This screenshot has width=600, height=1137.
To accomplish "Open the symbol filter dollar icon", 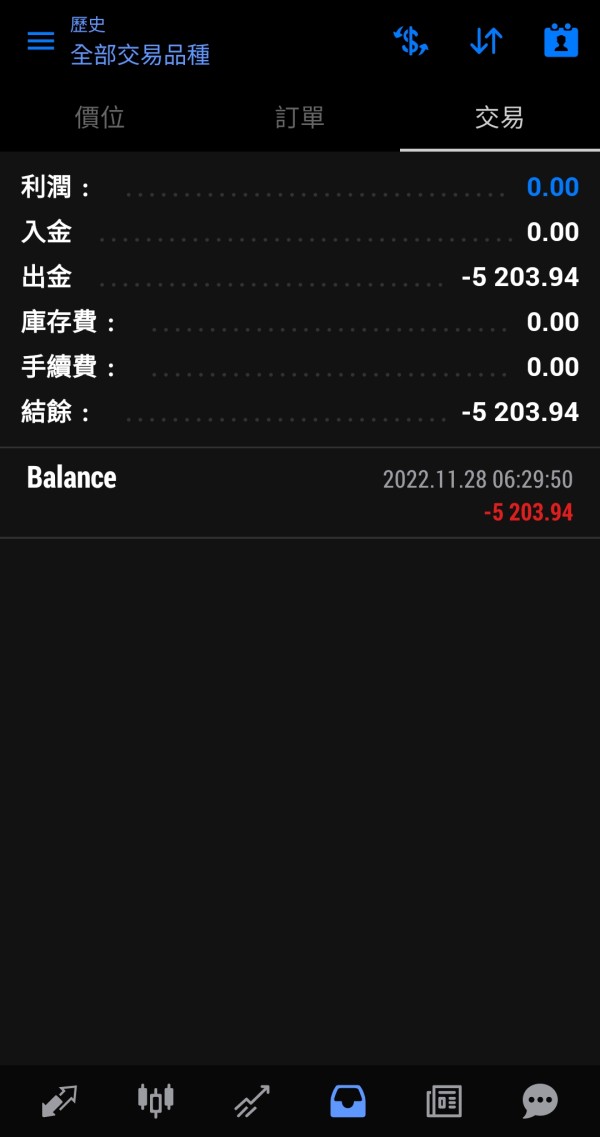I will tap(411, 41).
